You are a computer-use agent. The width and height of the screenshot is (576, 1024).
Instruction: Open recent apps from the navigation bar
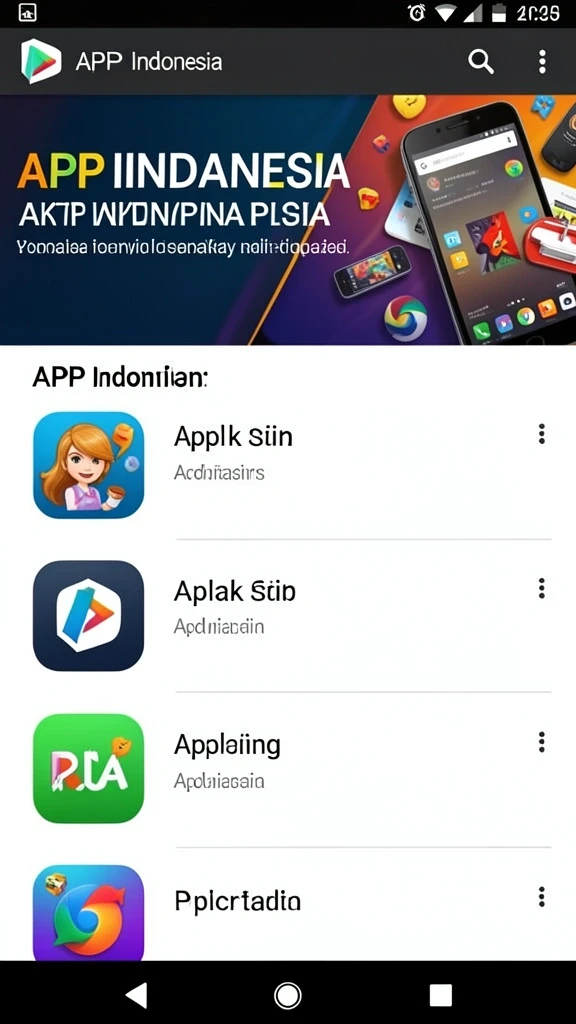(x=440, y=995)
